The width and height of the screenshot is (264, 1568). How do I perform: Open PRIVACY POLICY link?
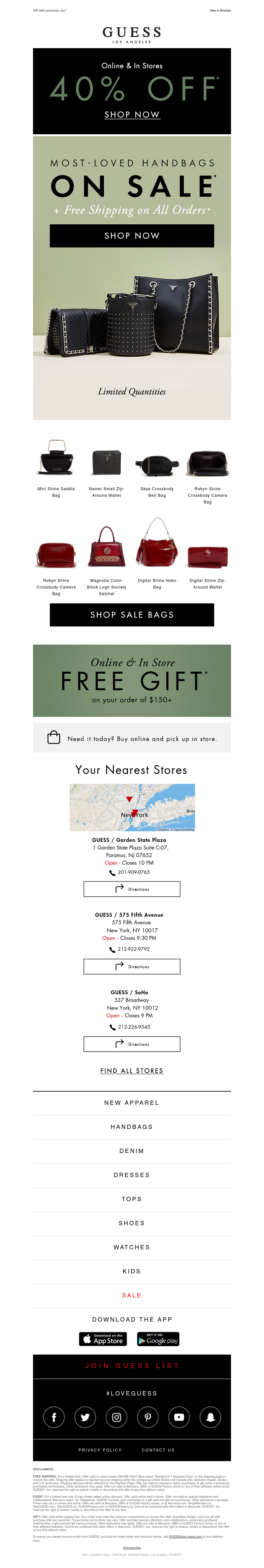tap(100, 1450)
